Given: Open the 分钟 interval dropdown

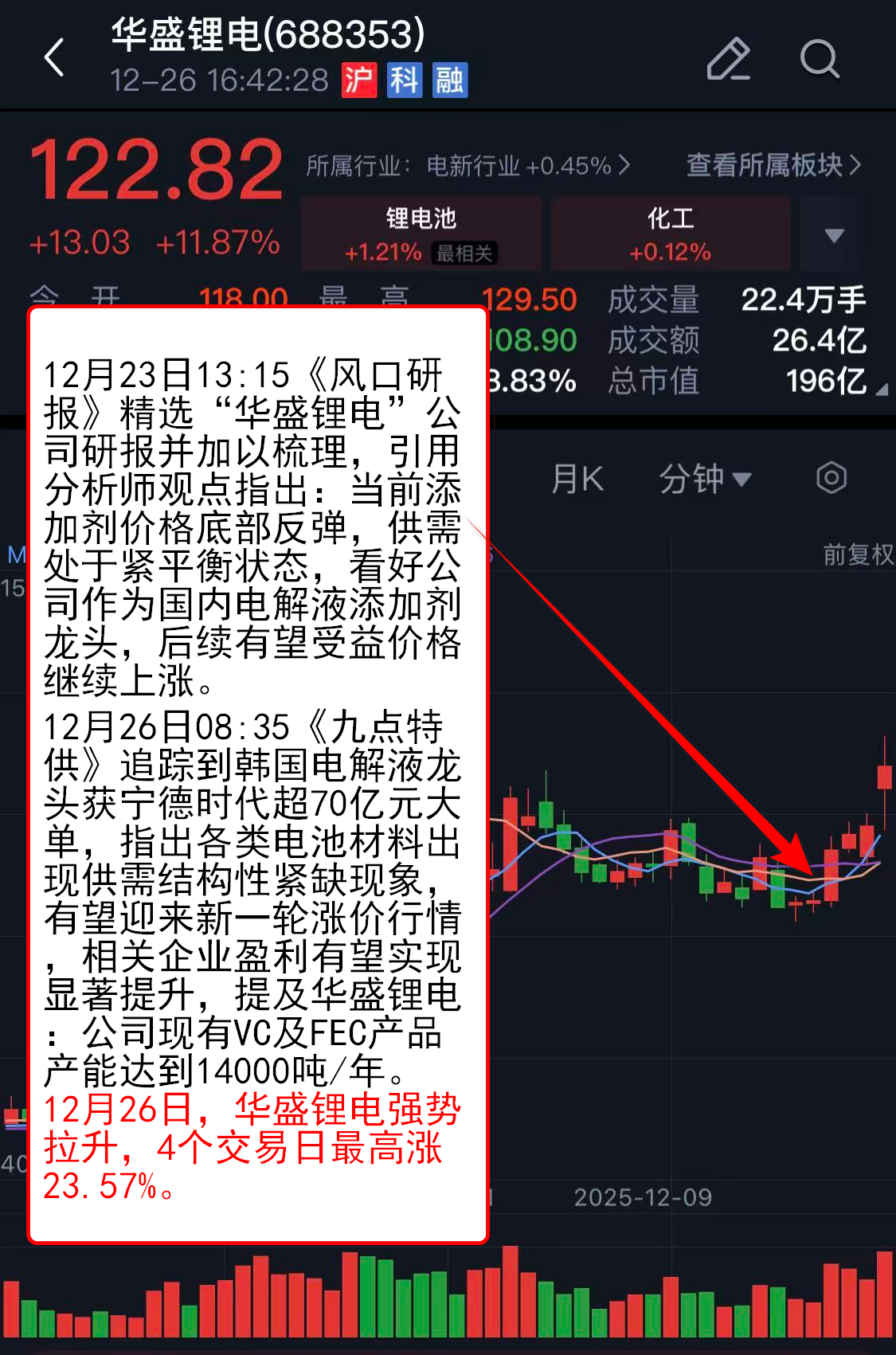Looking at the screenshot, I should 704,479.
